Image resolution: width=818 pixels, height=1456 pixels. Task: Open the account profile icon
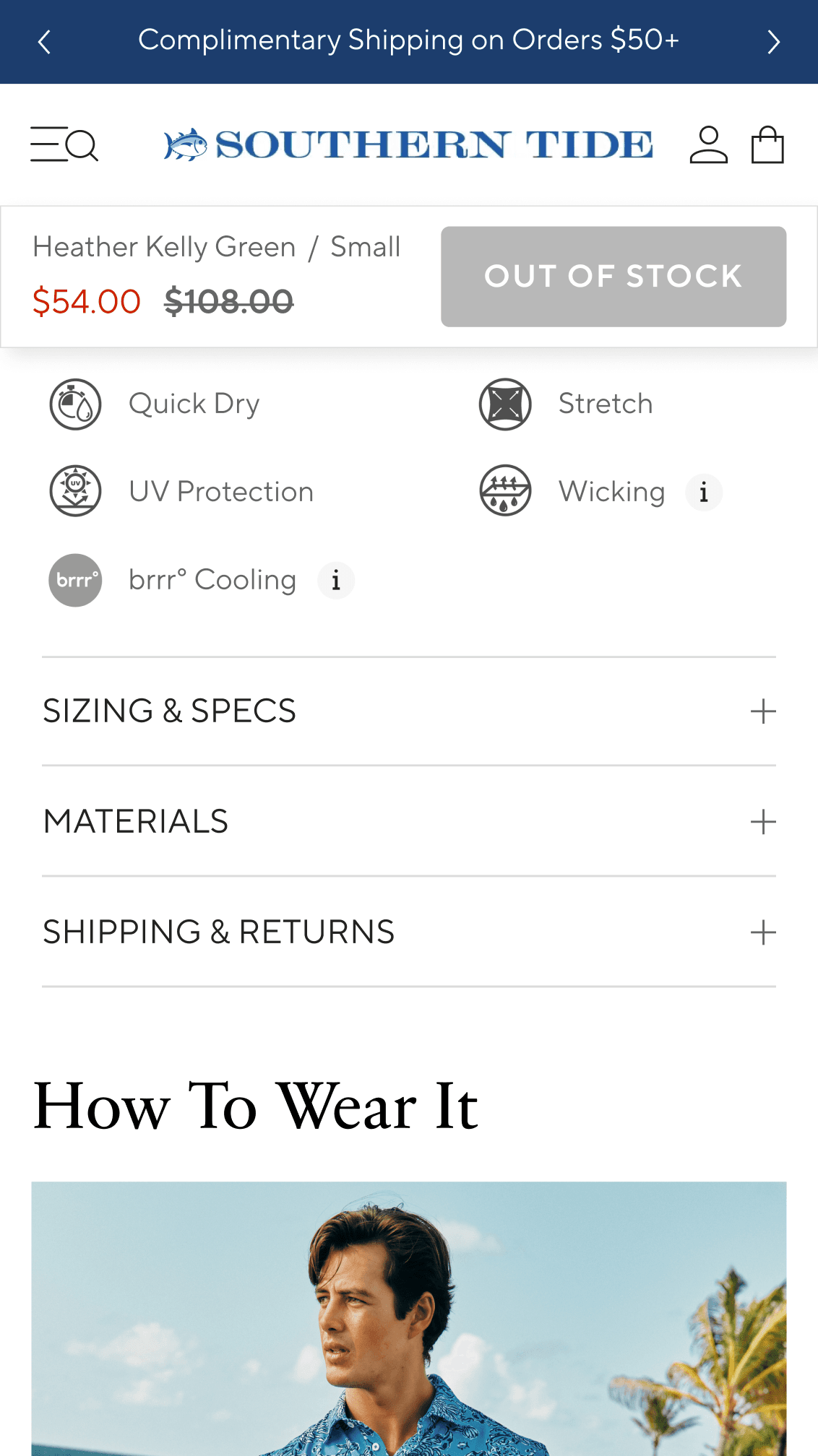(x=708, y=145)
